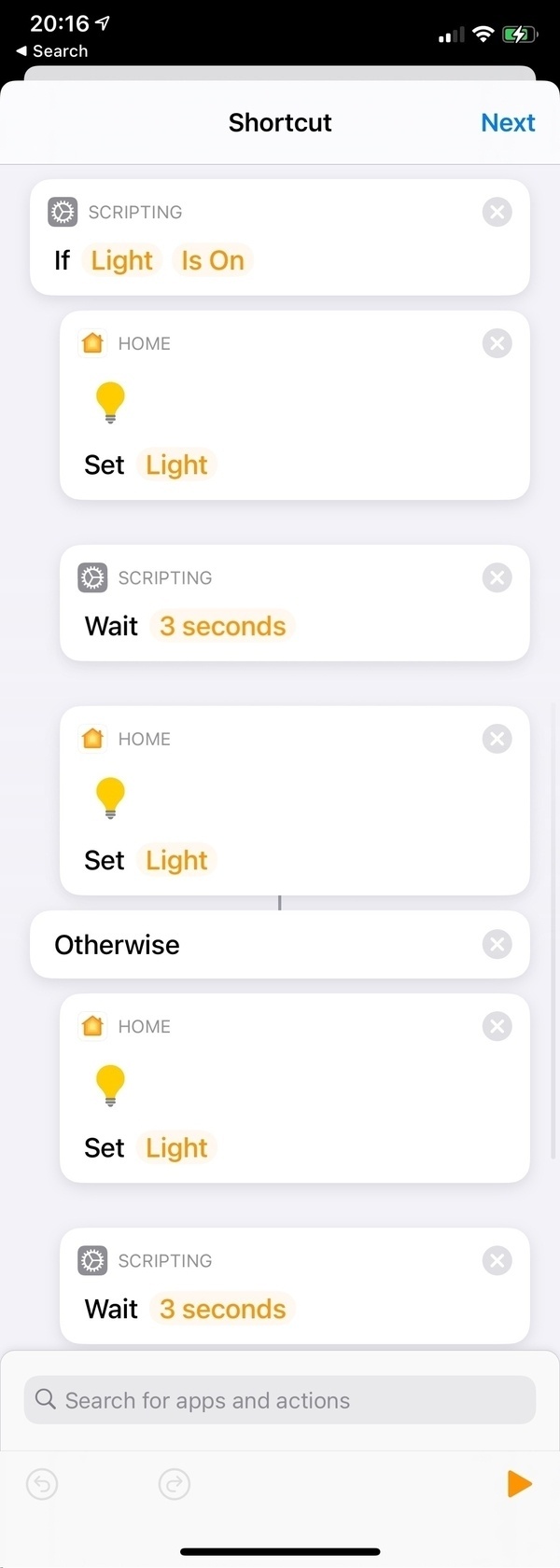This screenshot has height=1568, width=560.
Task: Undo the last change
Action: pyautogui.click(x=42, y=1484)
